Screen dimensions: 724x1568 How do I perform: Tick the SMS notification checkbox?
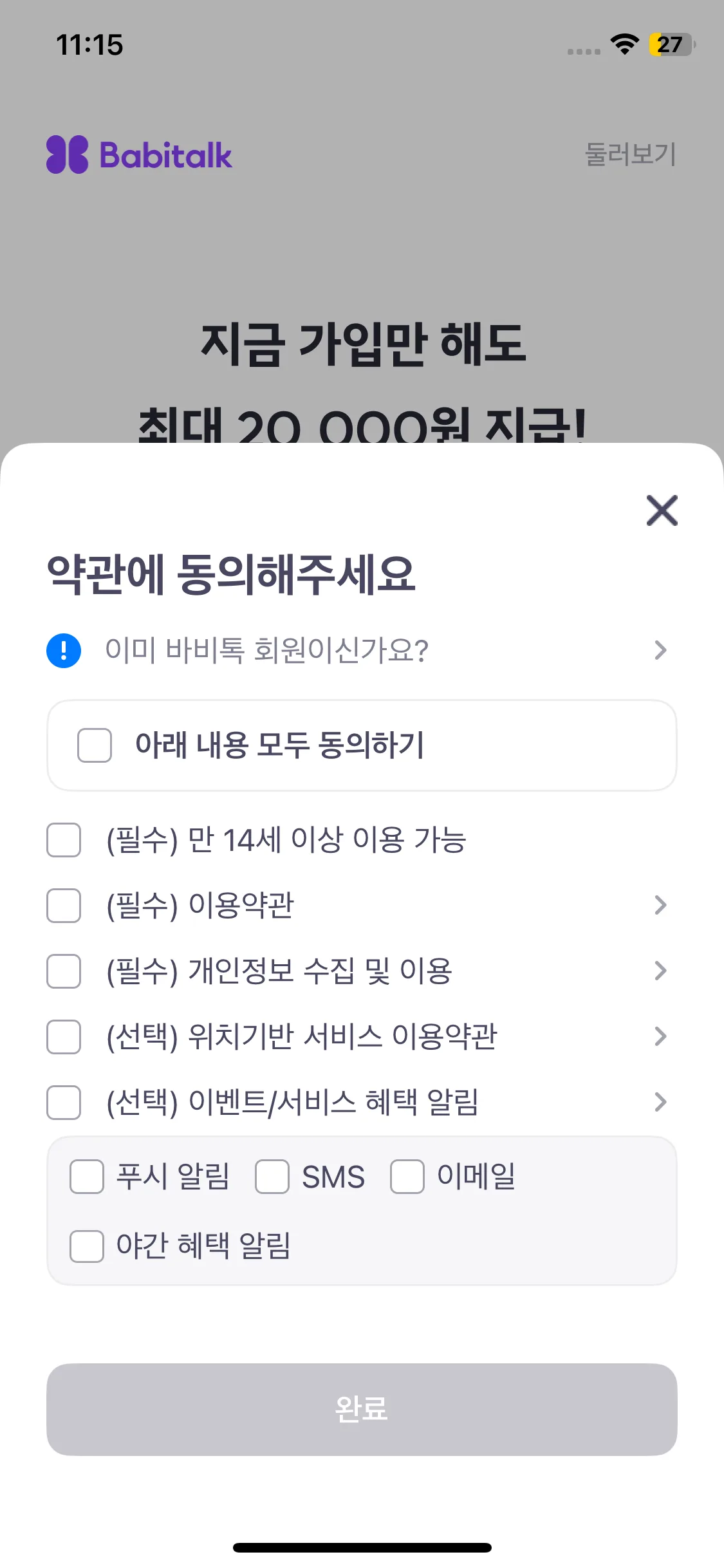point(272,1177)
